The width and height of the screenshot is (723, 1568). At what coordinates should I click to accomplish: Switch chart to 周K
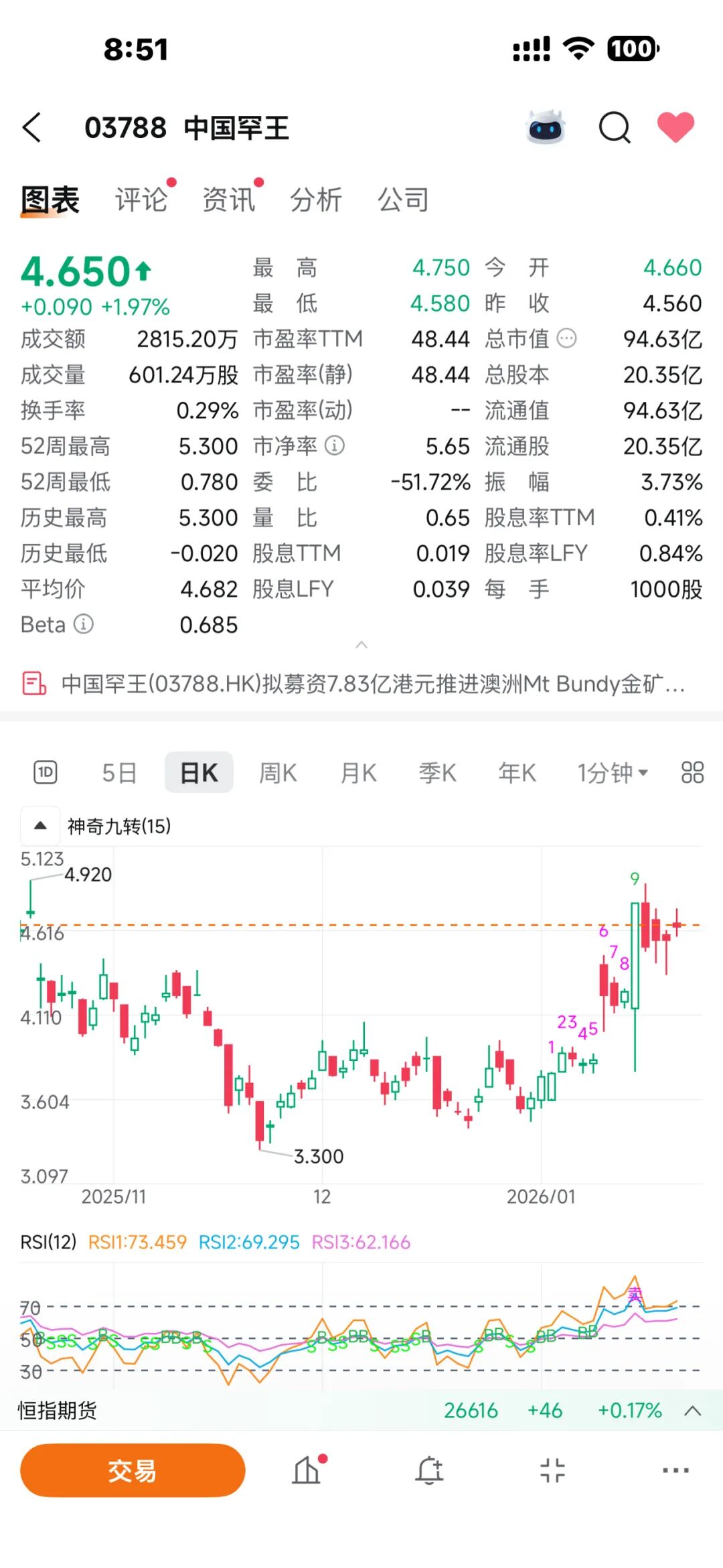tap(278, 773)
